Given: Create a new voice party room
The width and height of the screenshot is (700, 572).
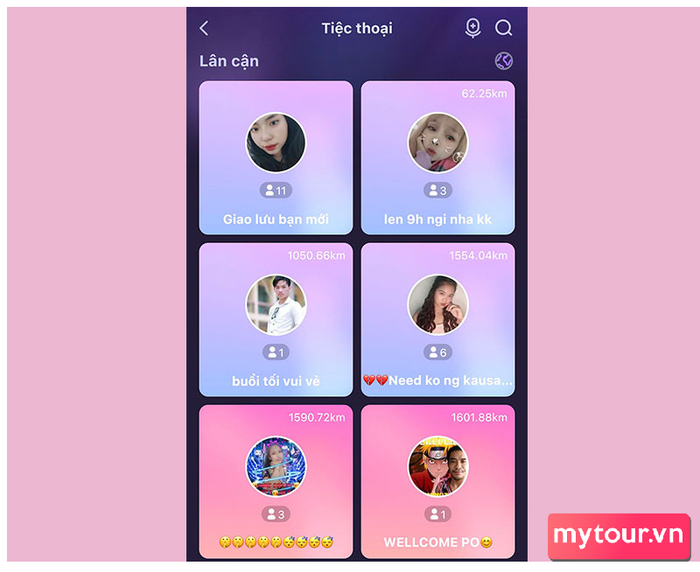Looking at the screenshot, I should point(473,28).
